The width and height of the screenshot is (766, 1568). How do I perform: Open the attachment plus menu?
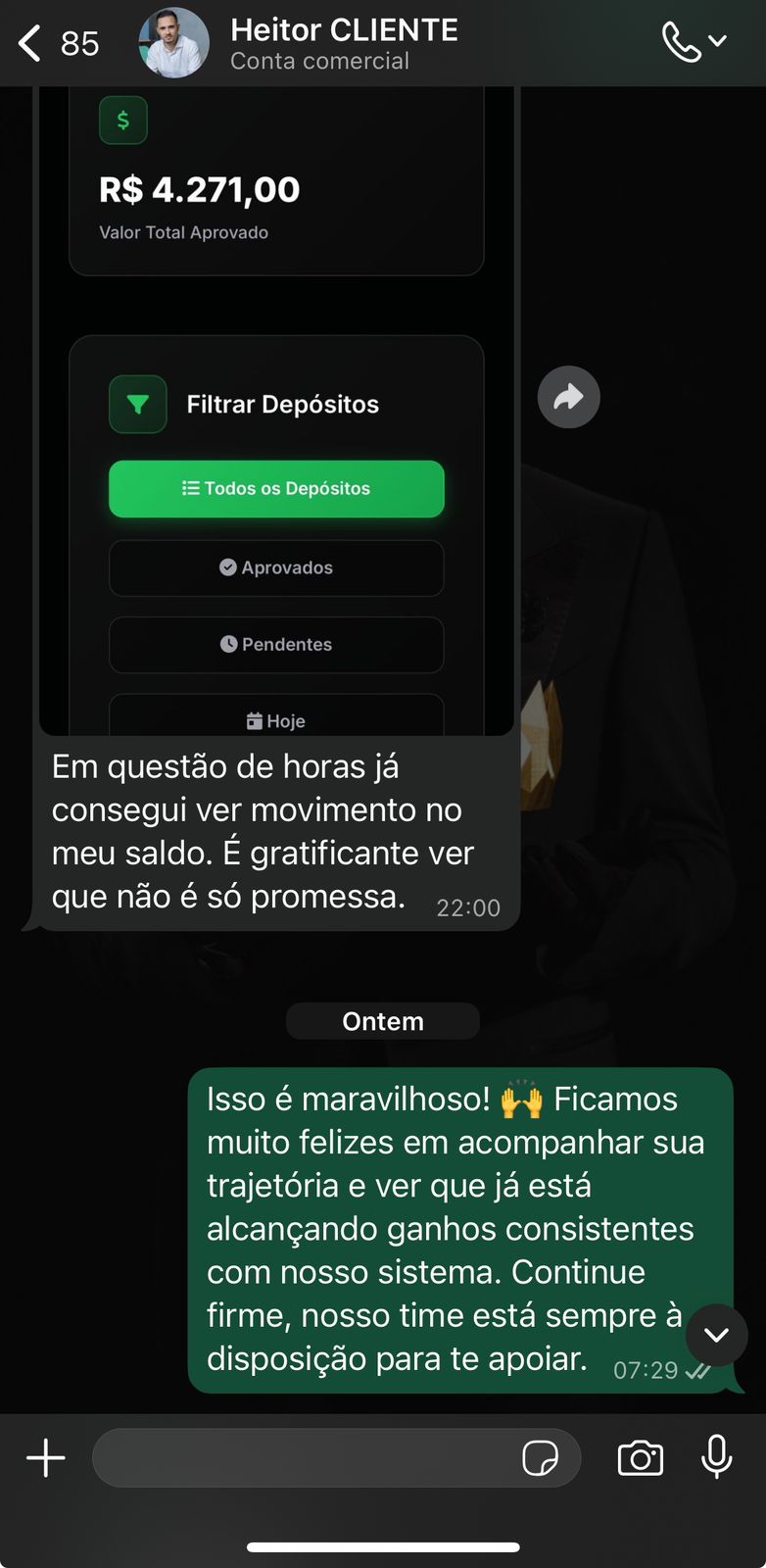point(45,1458)
